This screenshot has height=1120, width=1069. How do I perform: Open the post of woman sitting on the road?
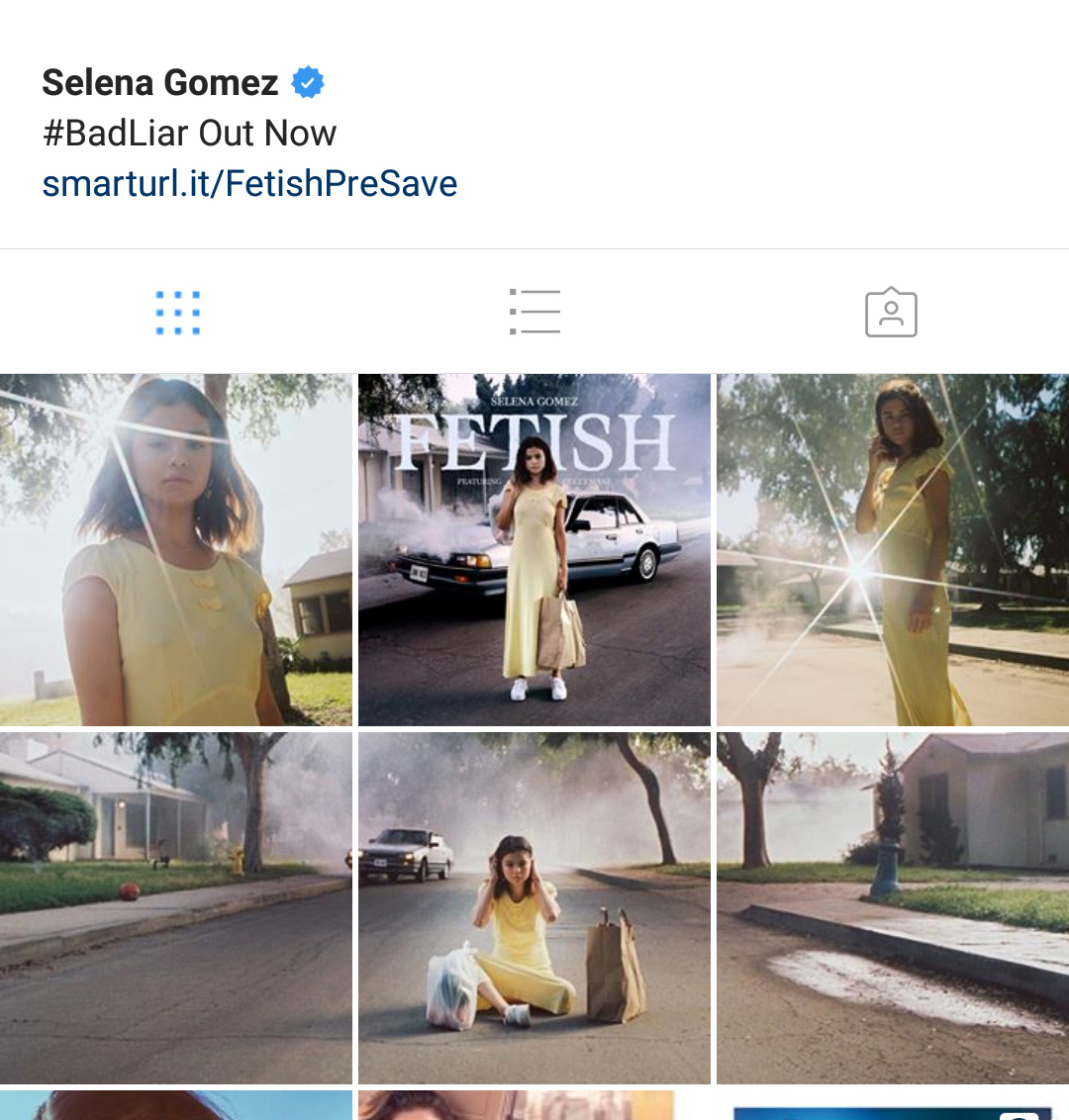point(534,908)
